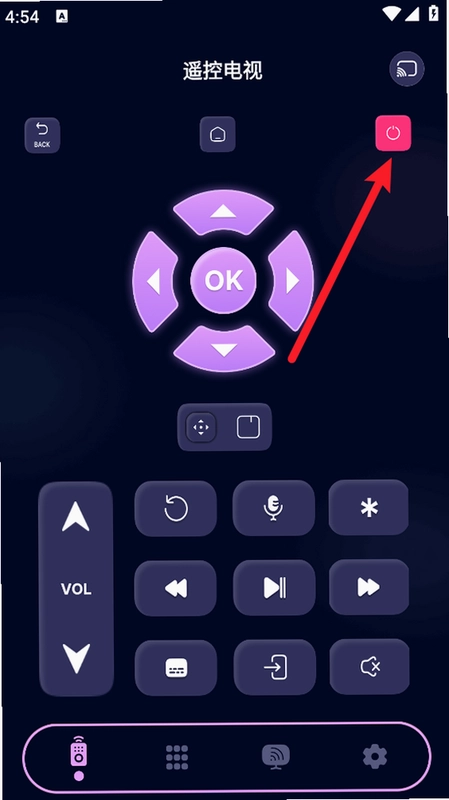This screenshot has width=449, height=800.
Task: Tap the left arrow on the D-pad
Action: pyautogui.click(x=156, y=281)
